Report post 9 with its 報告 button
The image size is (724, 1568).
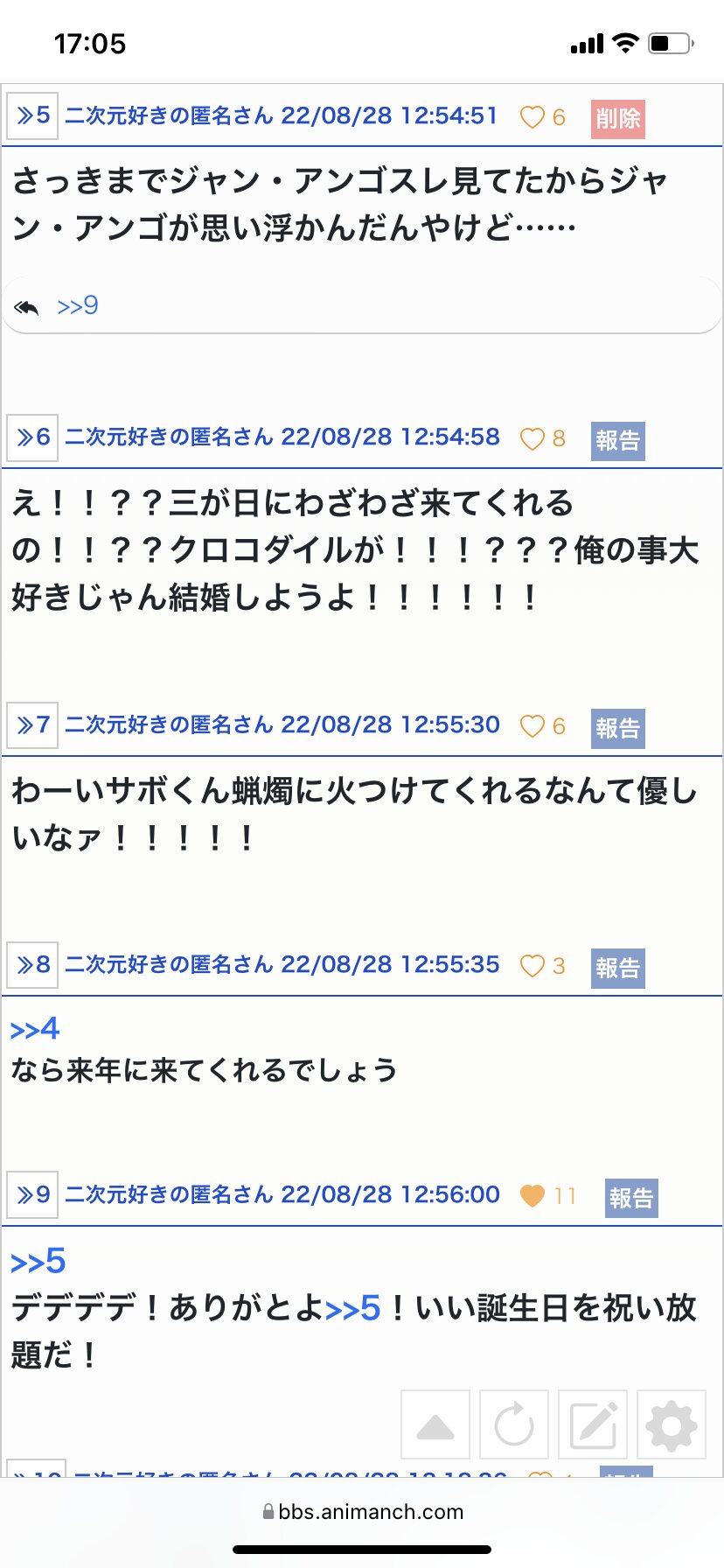coord(631,1198)
